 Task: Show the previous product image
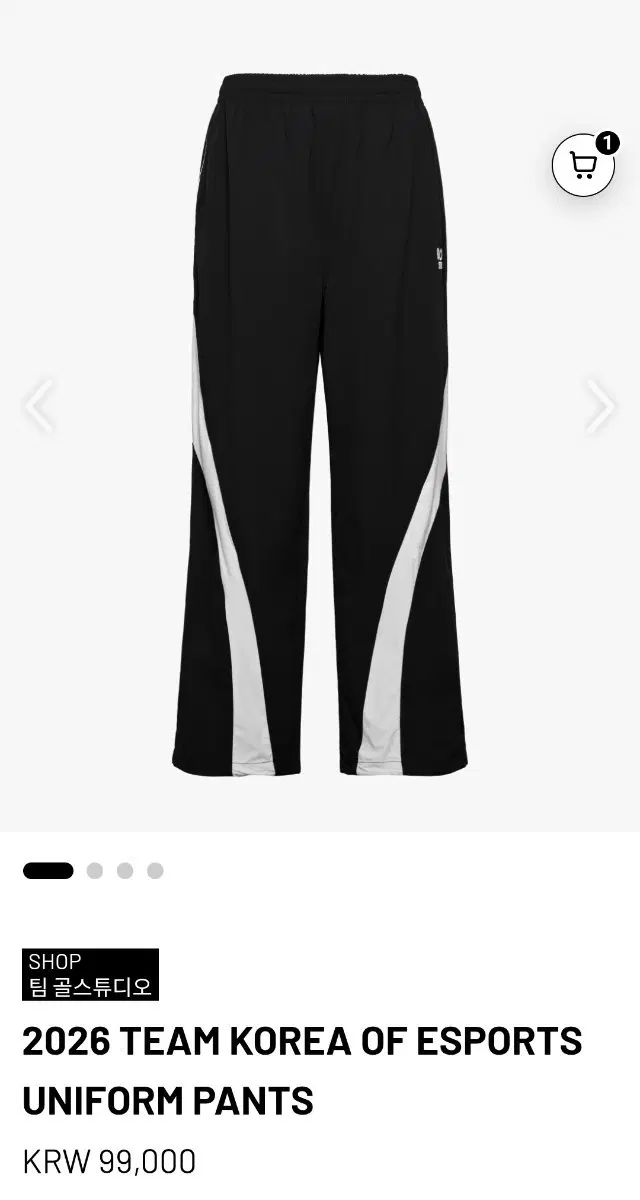point(38,406)
